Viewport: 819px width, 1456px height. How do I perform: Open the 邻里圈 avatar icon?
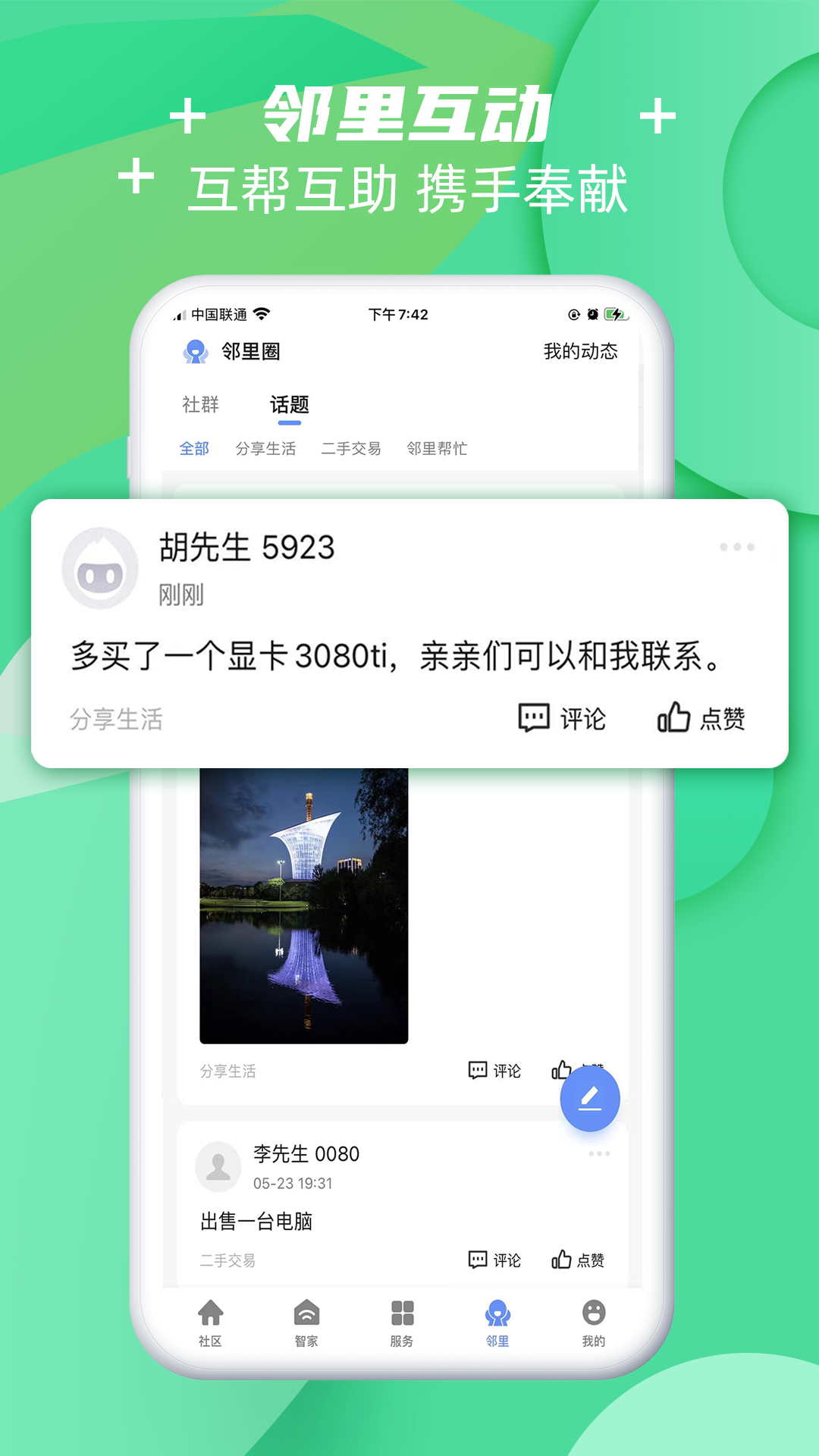[x=196, y=352]
